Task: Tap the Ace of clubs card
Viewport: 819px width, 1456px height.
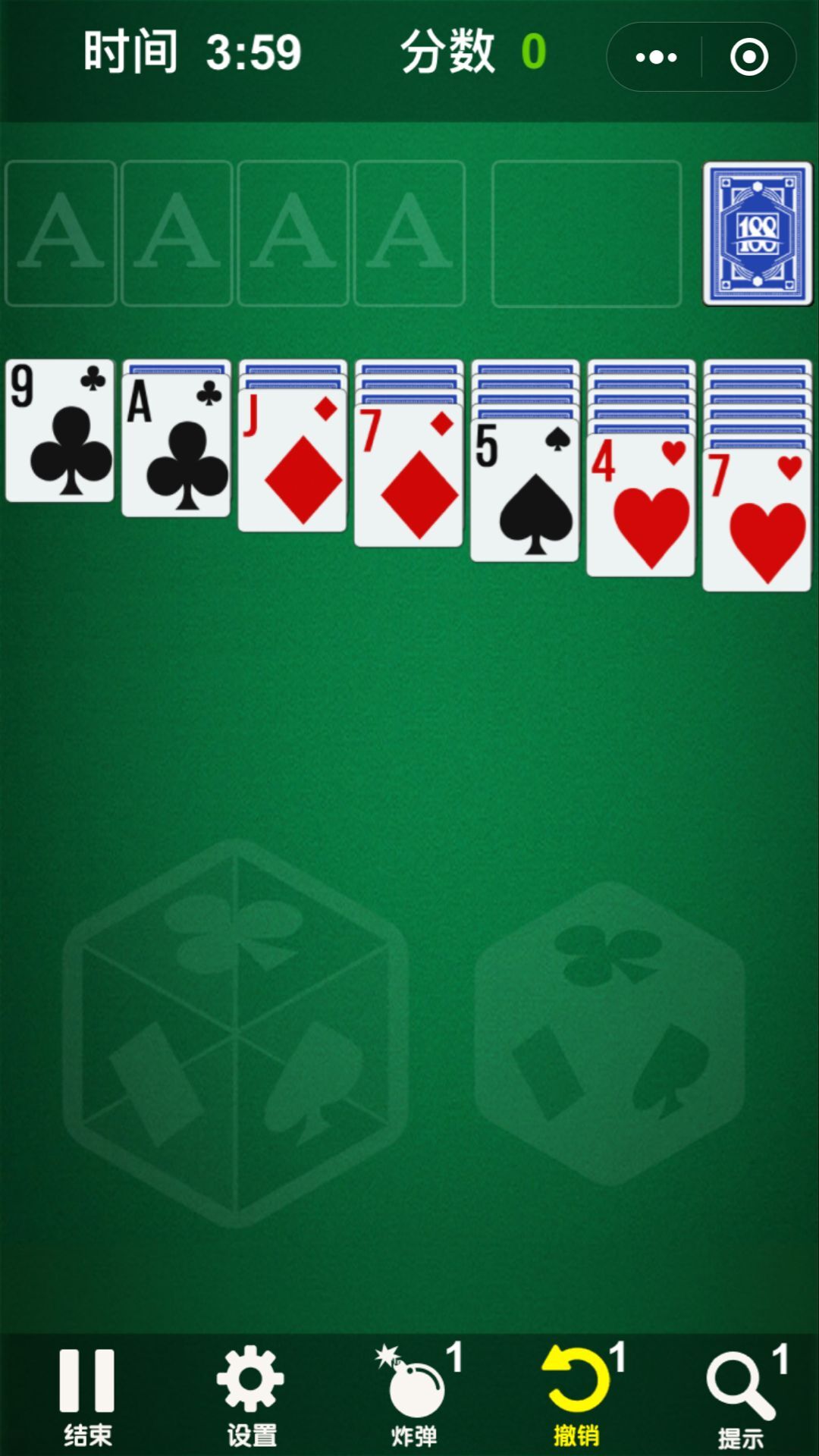Action: (176, 446)
